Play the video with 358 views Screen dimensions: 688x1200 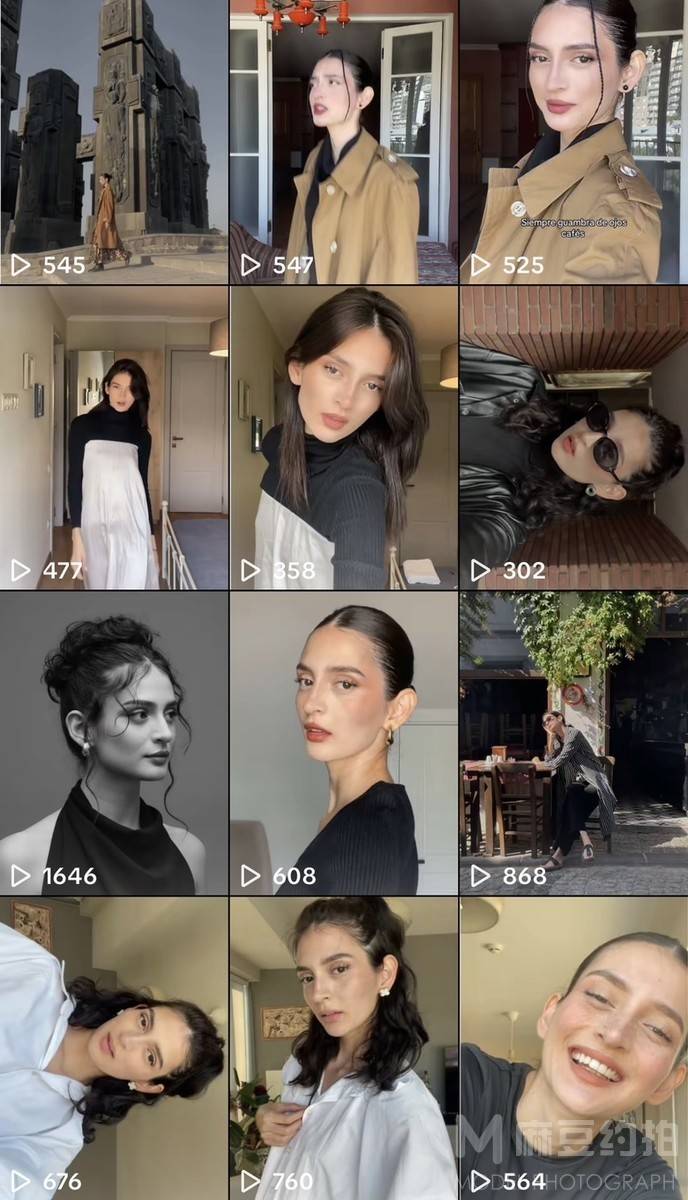[344, 437]
